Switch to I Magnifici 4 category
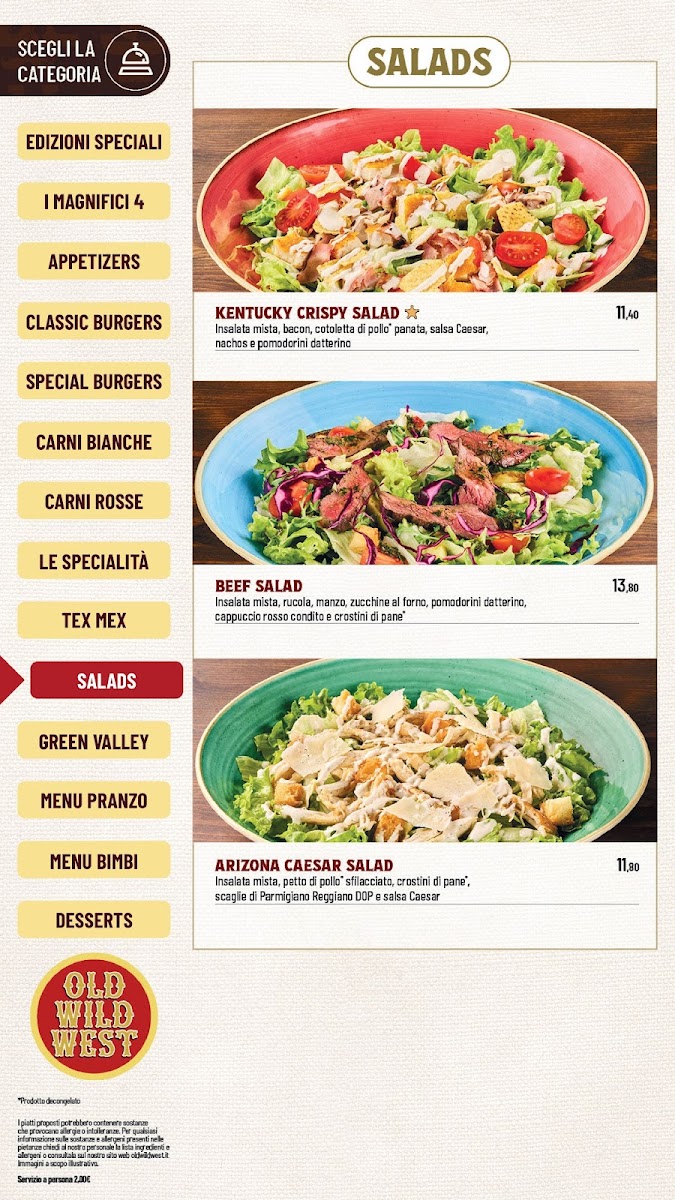The image size is (675, 1200). 94,202
